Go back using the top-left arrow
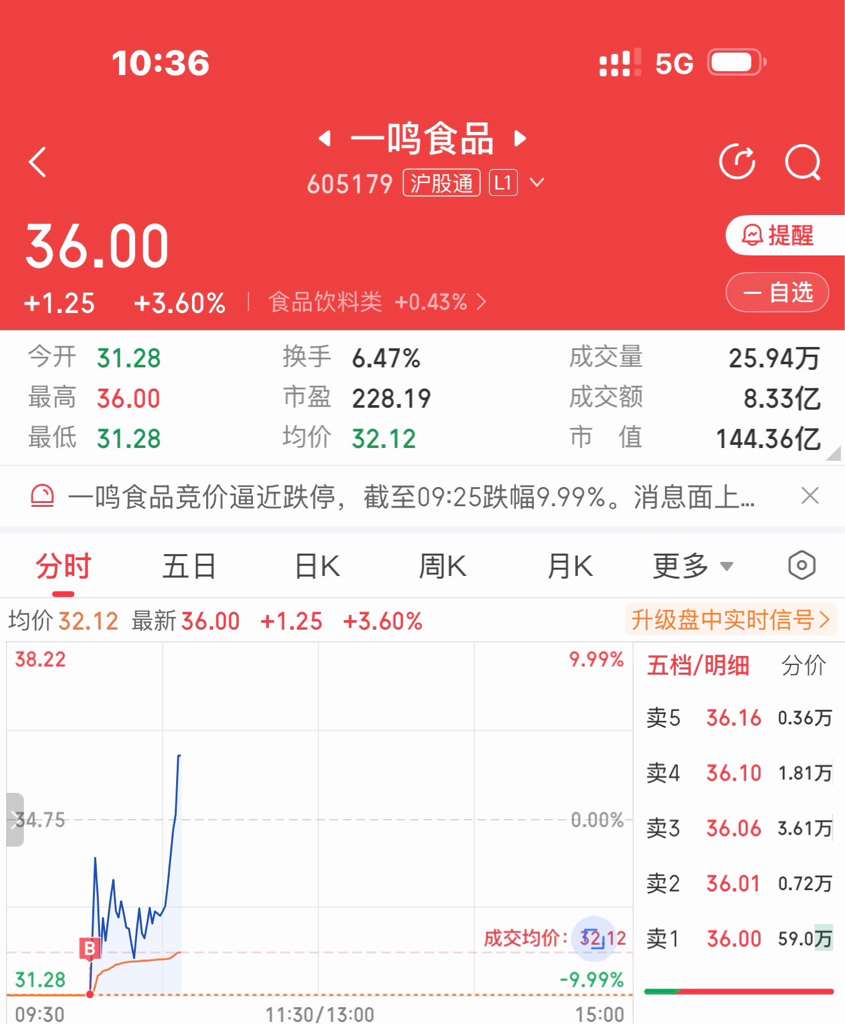The width and height of the screenshot is (845, 1024). tap(38, 162)
